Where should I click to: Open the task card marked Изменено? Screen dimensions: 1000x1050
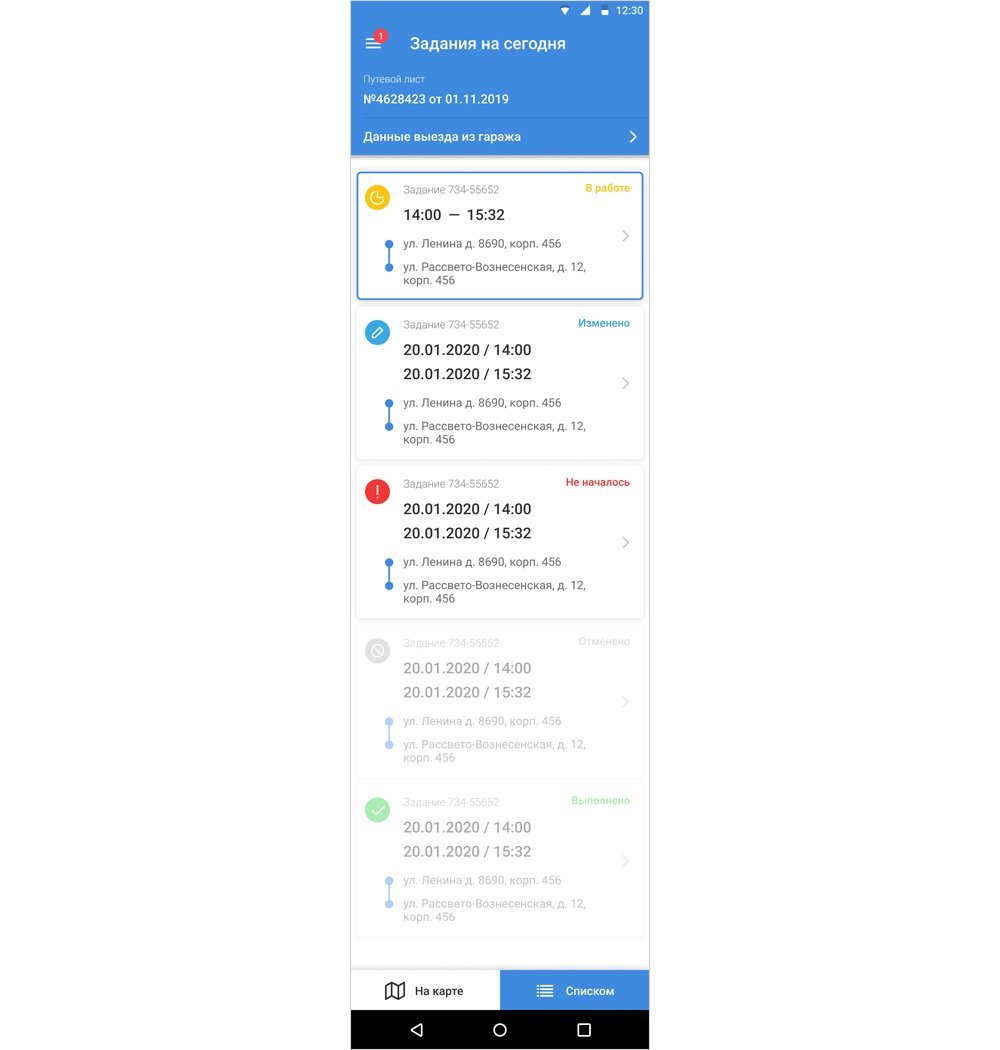(x=499, y=383)
